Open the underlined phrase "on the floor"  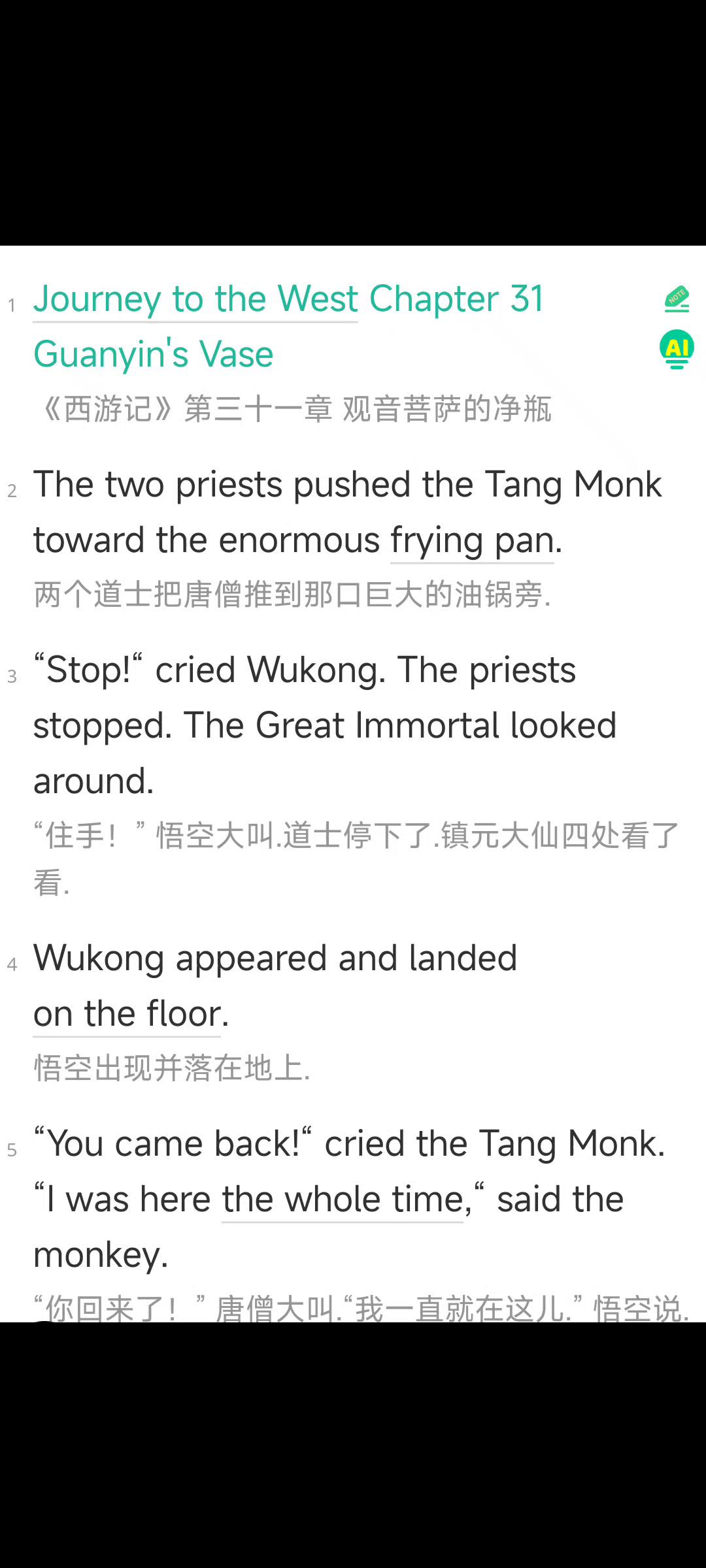coord(127,1014)
